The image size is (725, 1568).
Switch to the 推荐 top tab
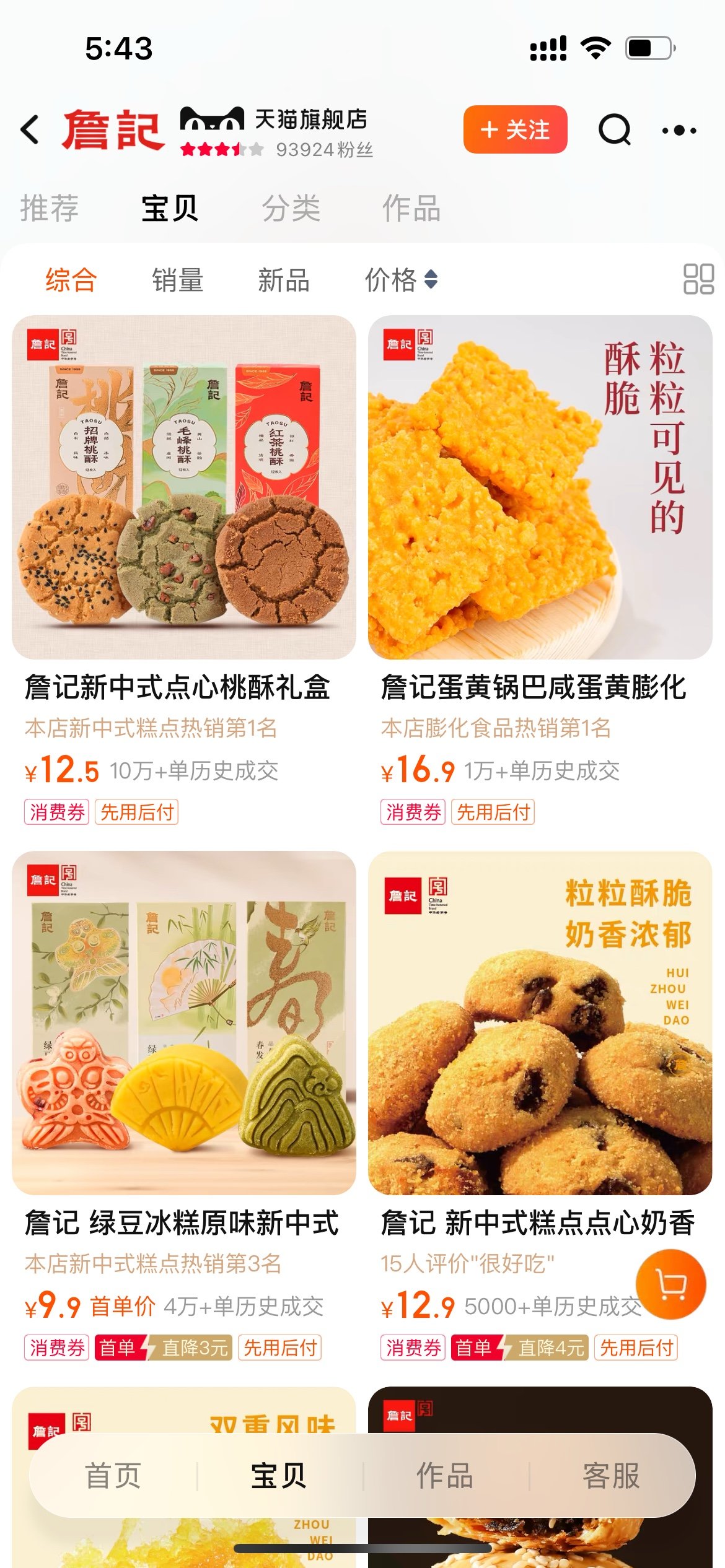tap(50, 208)
